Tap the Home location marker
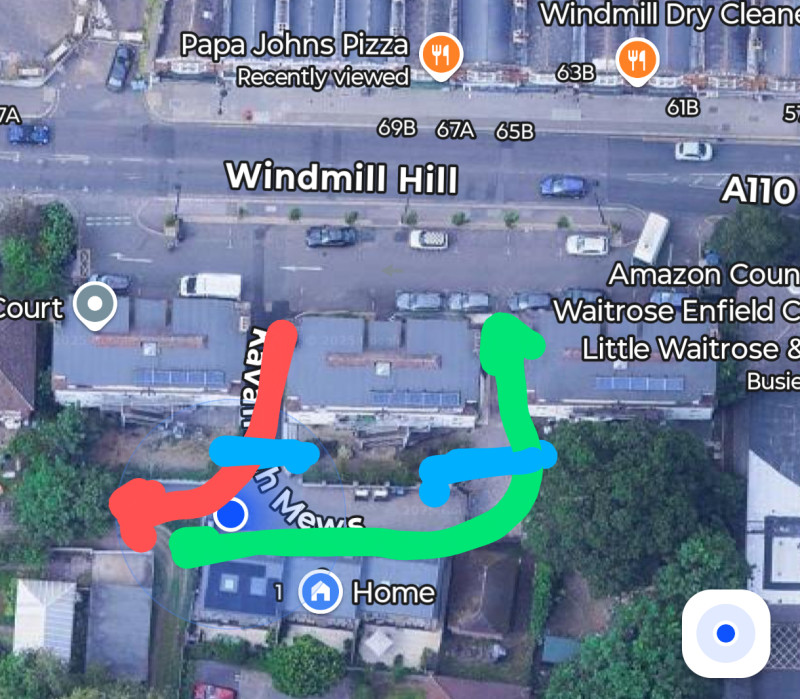 pyautogui.click(x=321, y=590)
